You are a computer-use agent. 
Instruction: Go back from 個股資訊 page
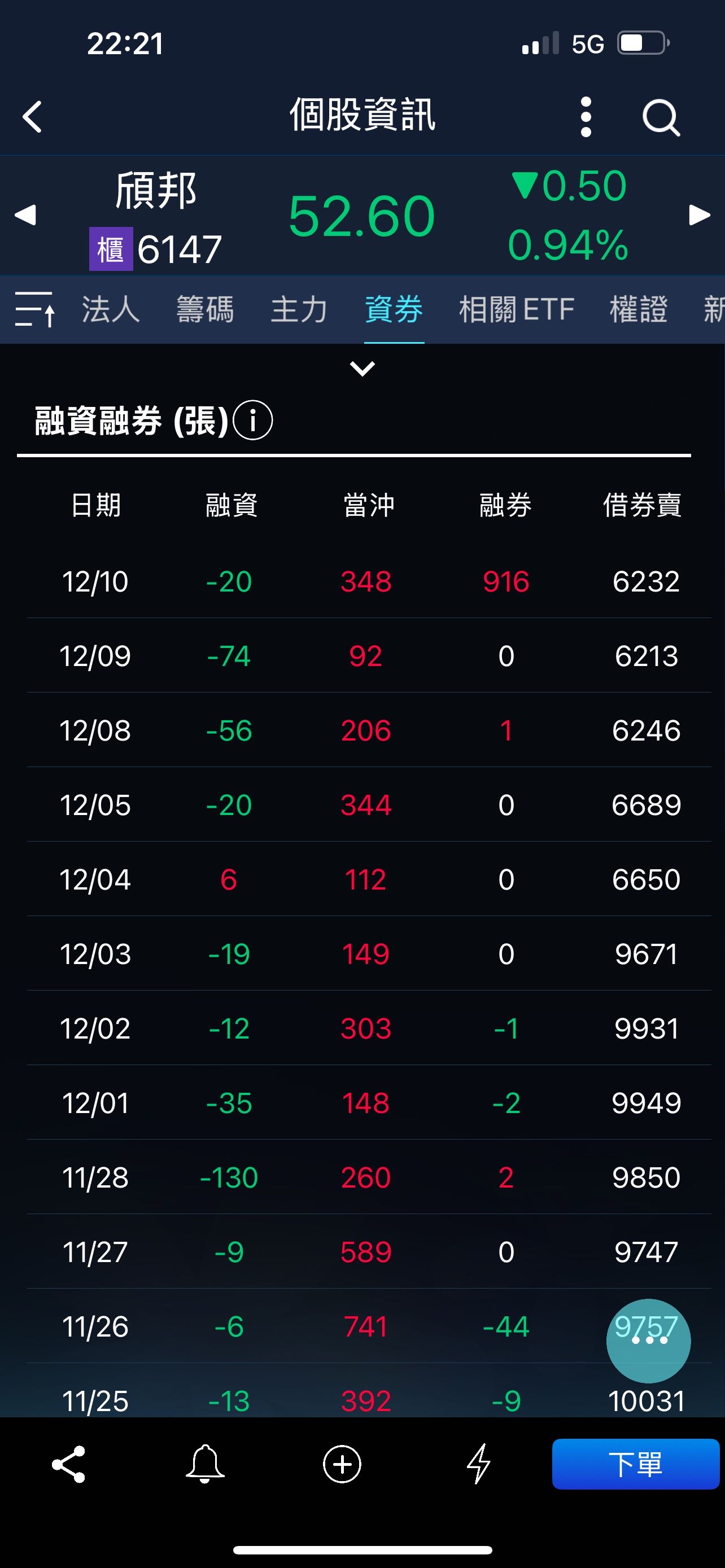click(x=32, y=116)
